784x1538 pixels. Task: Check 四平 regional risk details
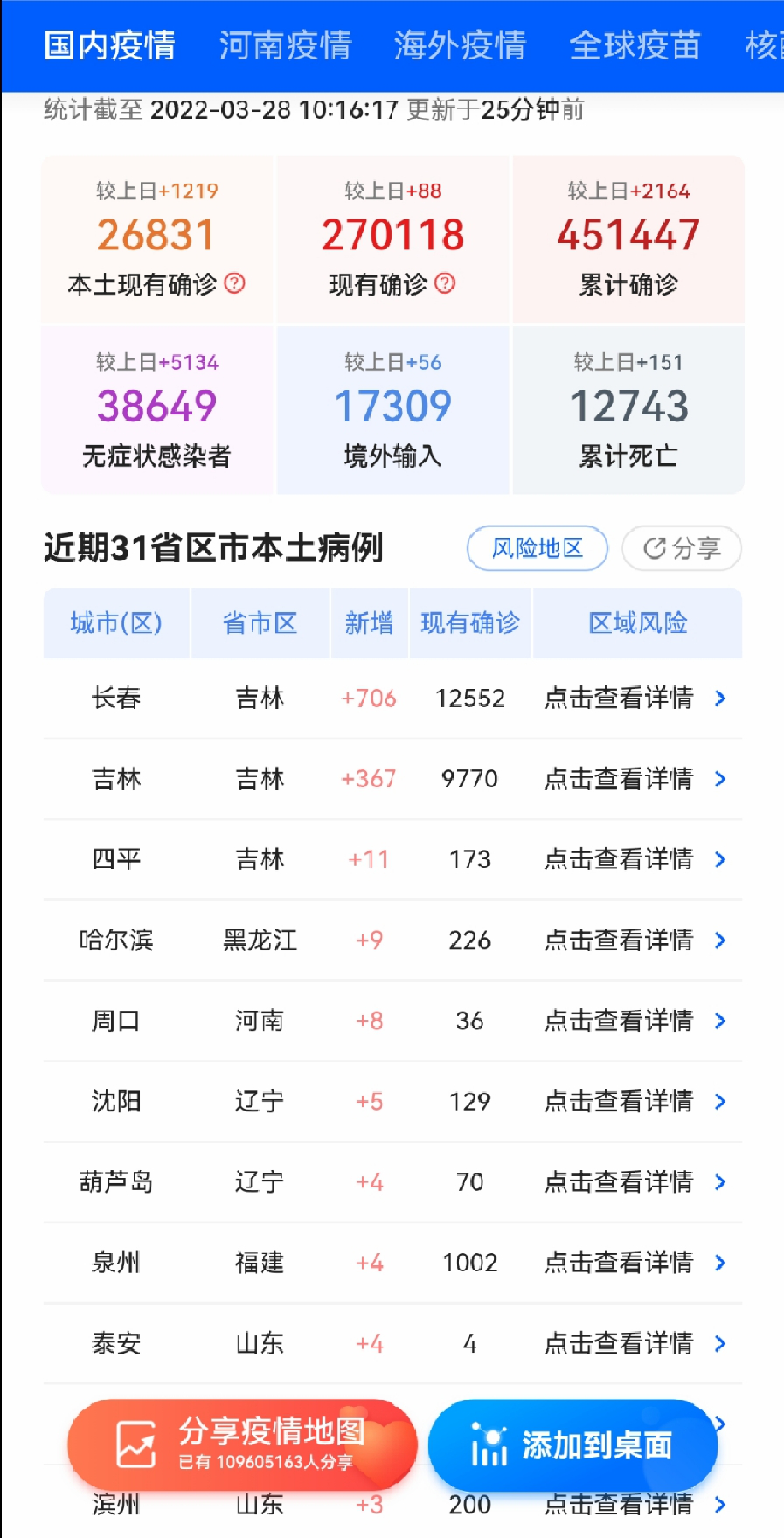click(635, 859)
